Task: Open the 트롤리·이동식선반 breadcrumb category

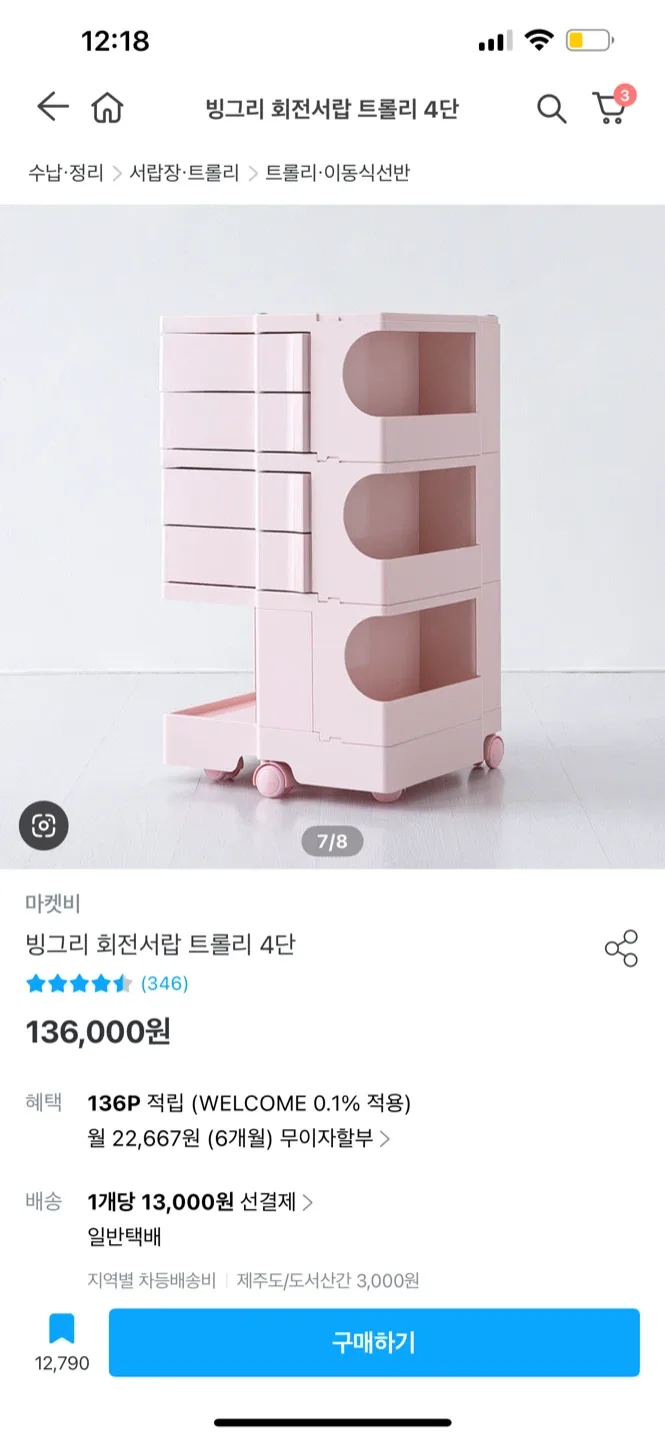Action: pyautogui.click(x=337, y=173)
